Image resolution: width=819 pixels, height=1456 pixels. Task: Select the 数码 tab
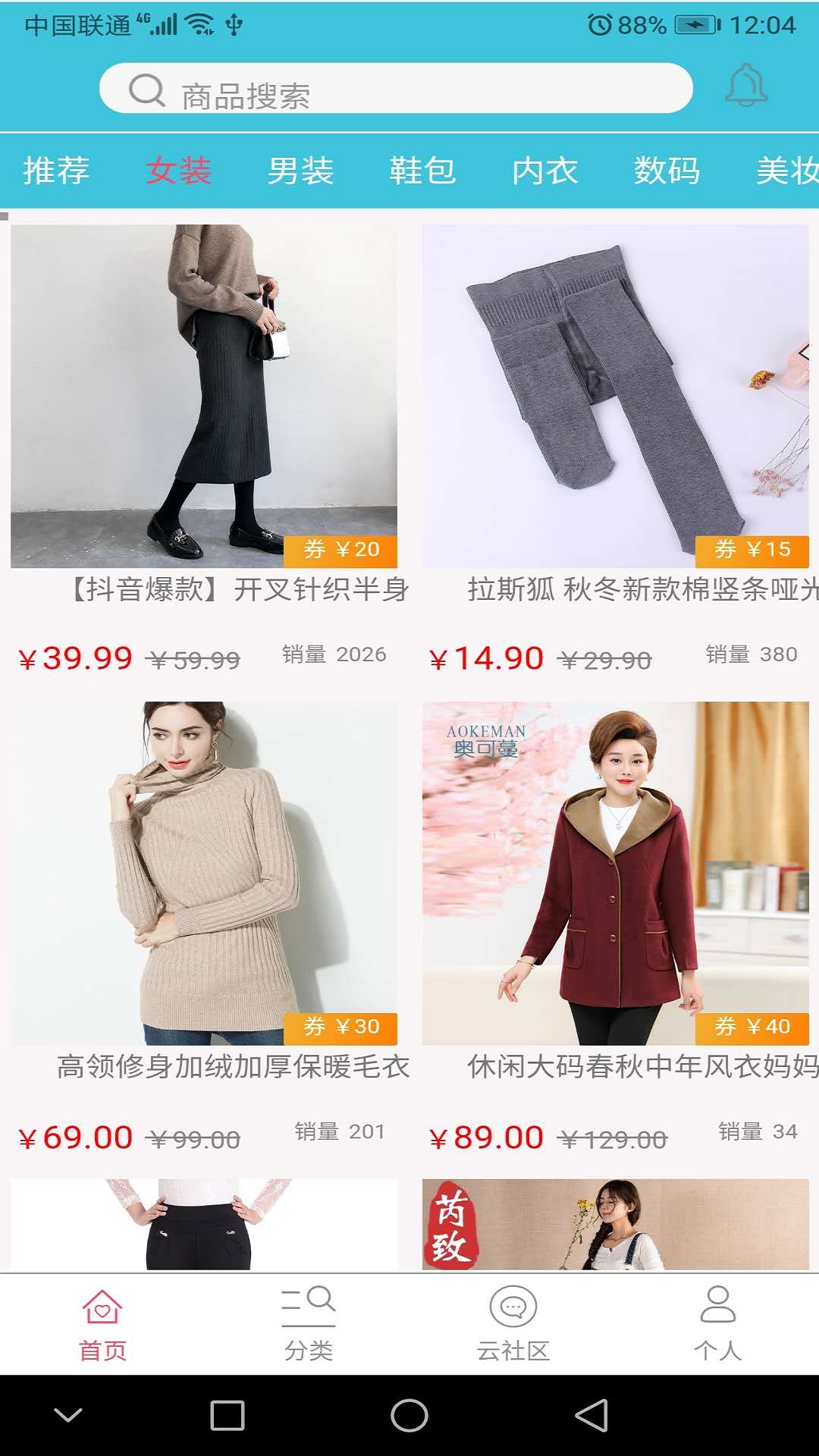(x=667, y=171)
